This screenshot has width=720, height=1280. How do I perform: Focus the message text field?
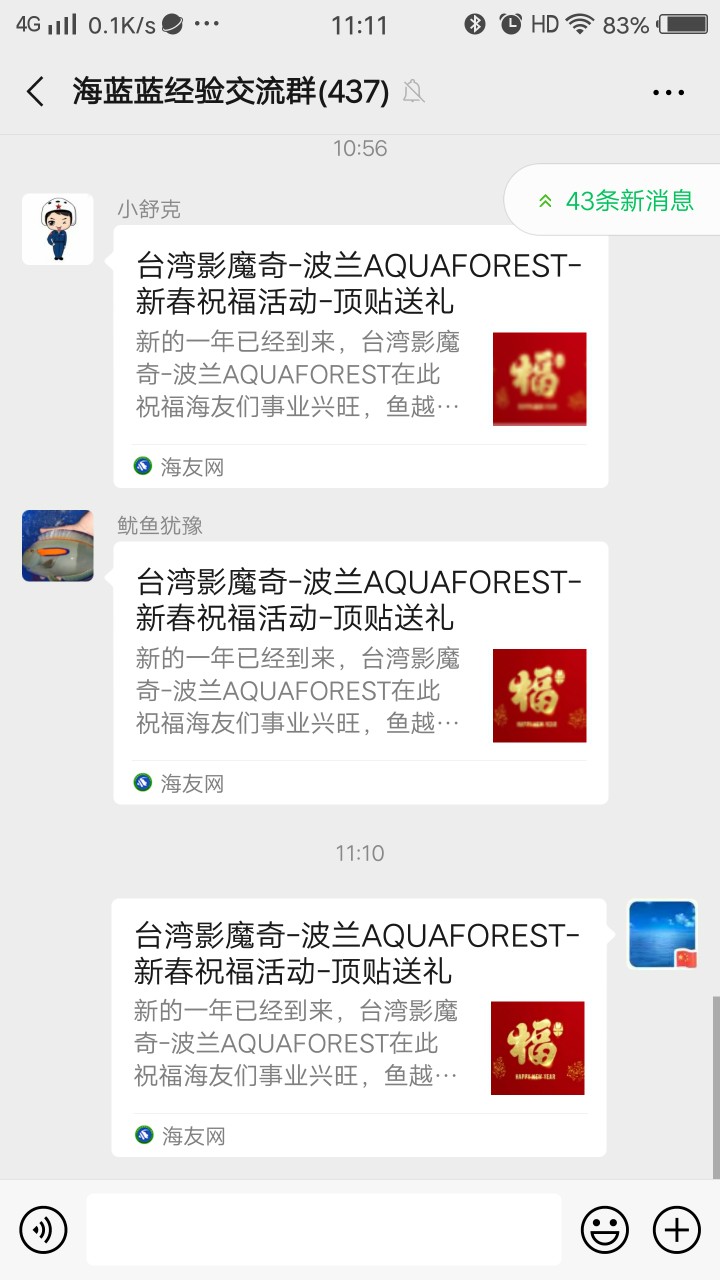click(323, 1229)
